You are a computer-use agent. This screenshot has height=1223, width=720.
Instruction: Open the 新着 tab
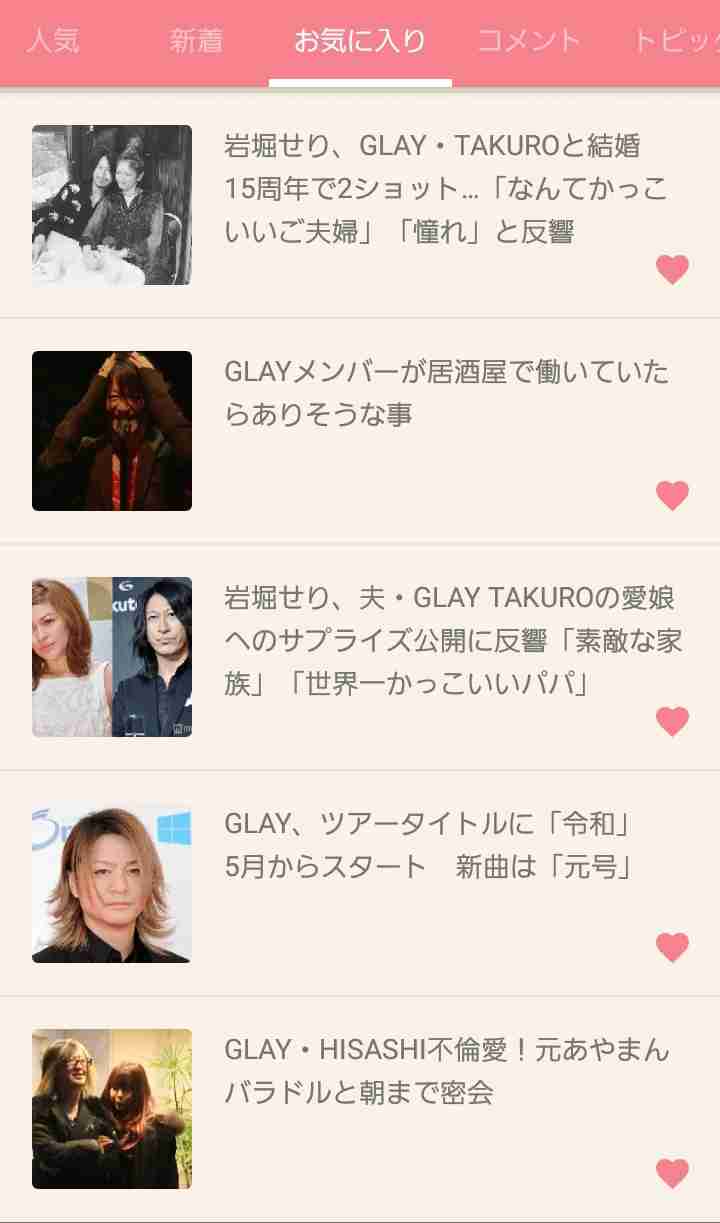[196, 40]
